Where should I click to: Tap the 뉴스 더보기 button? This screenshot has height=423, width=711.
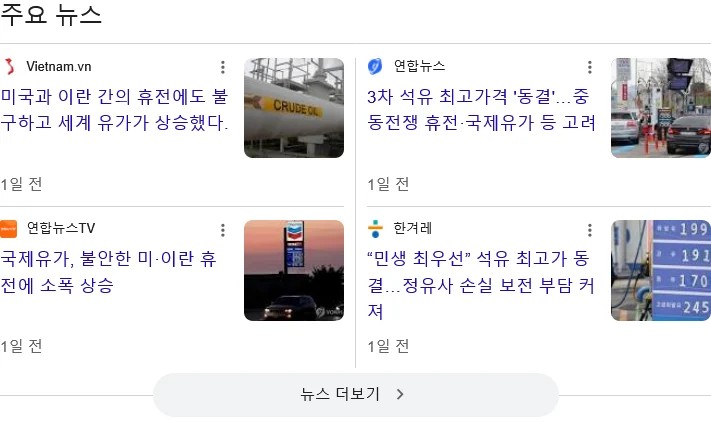click(x=355, y=394)
